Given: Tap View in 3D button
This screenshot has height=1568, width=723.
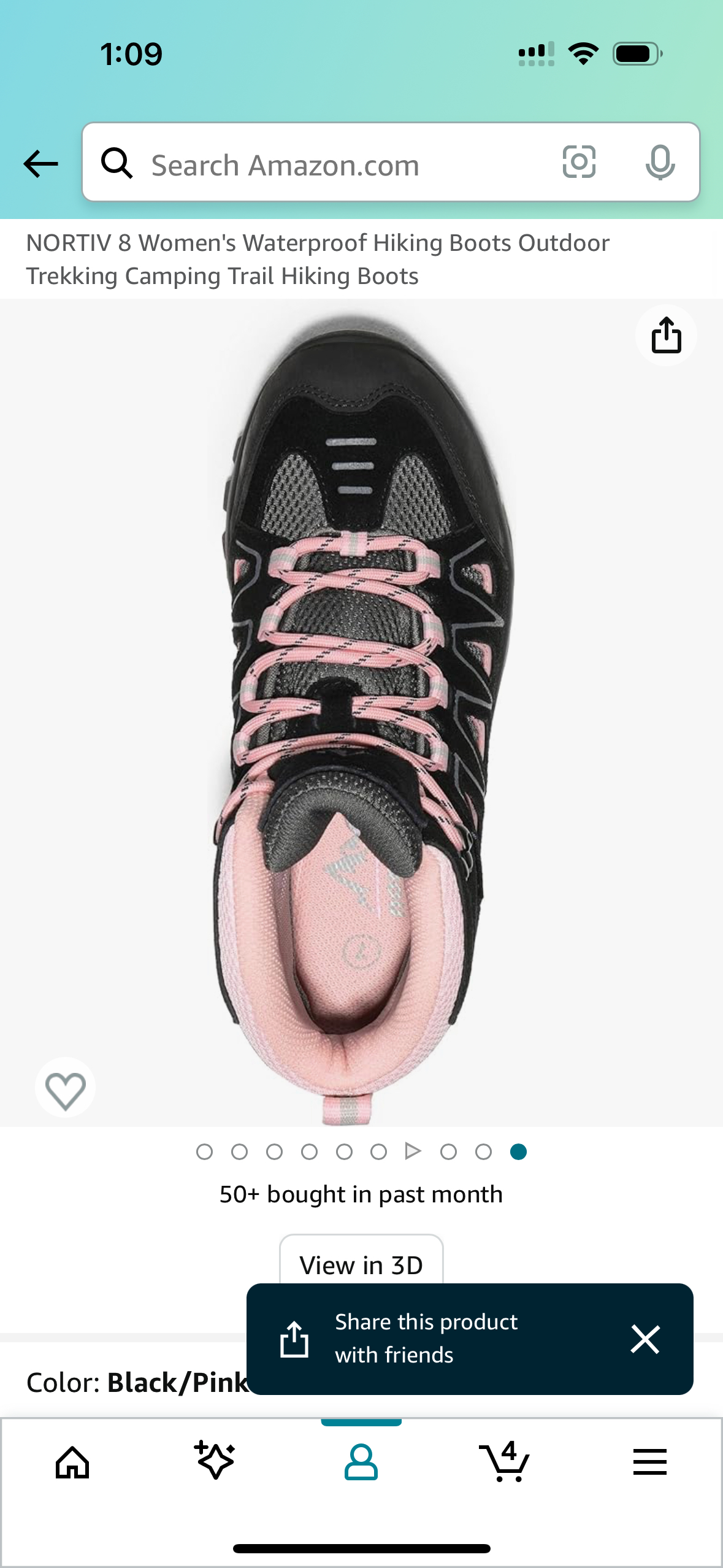Looking at the screenshot, I should pos(361,1264).
